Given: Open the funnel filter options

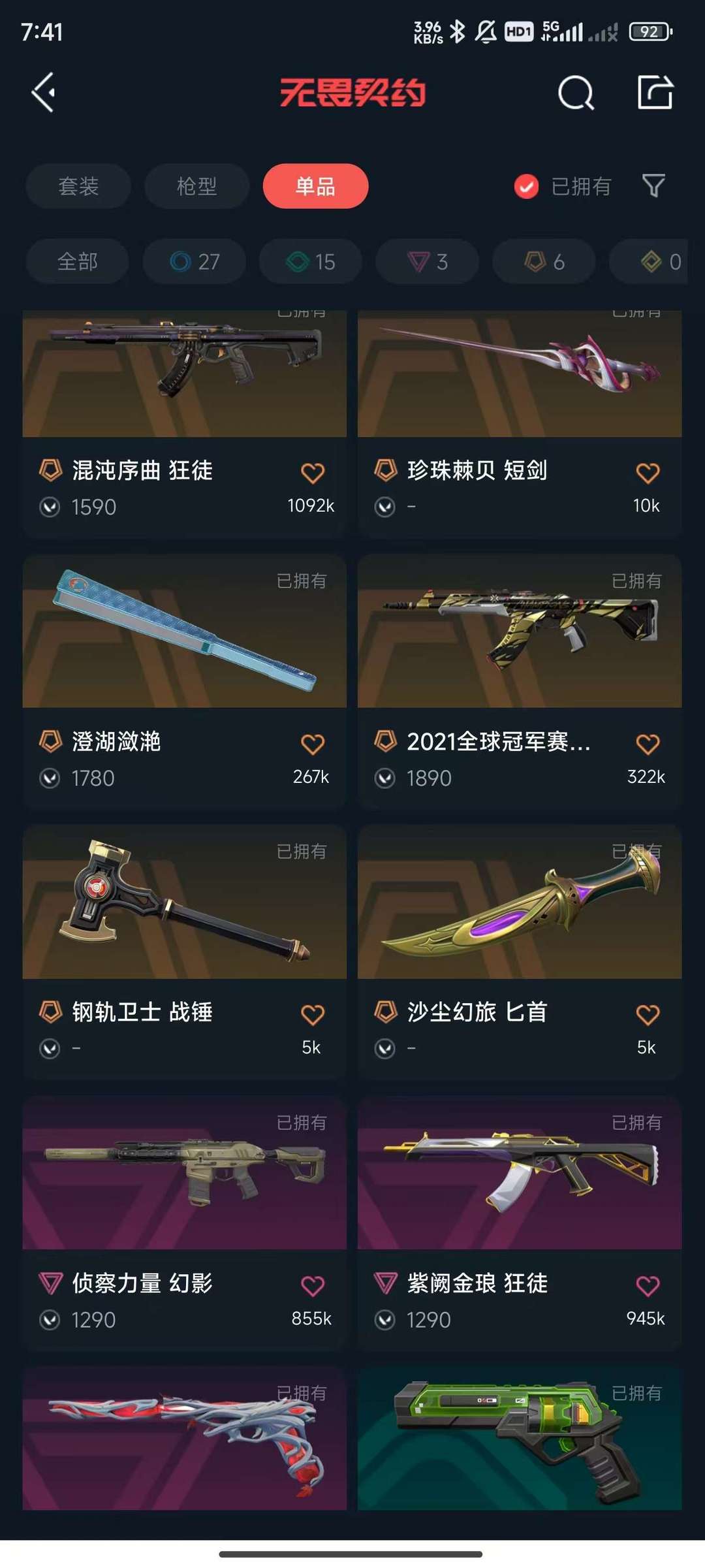Looking at the screenshot, I should [x=653, y=186].
